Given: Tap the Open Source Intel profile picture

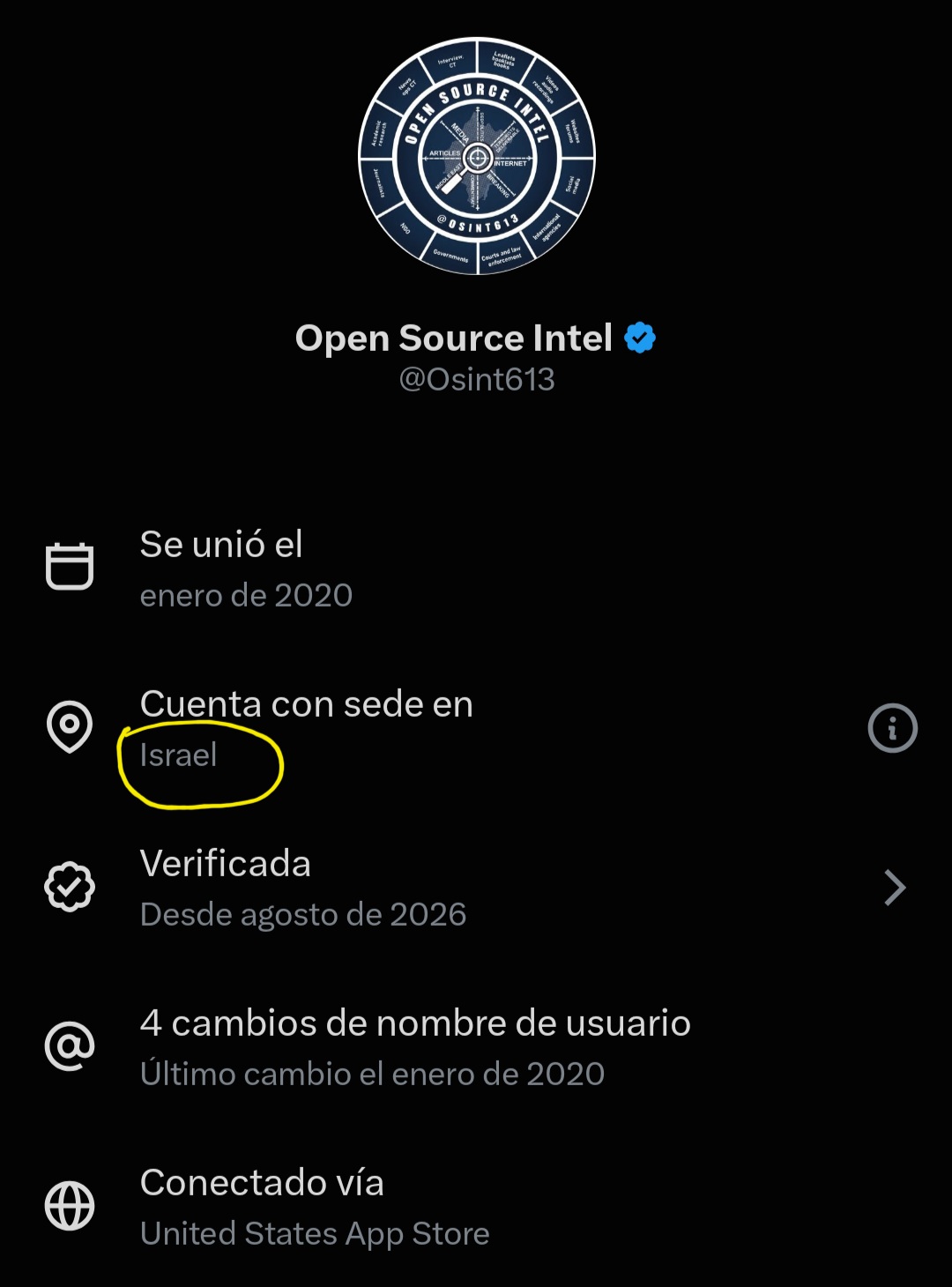Looking at the screenshot, I should coord(477,156).
